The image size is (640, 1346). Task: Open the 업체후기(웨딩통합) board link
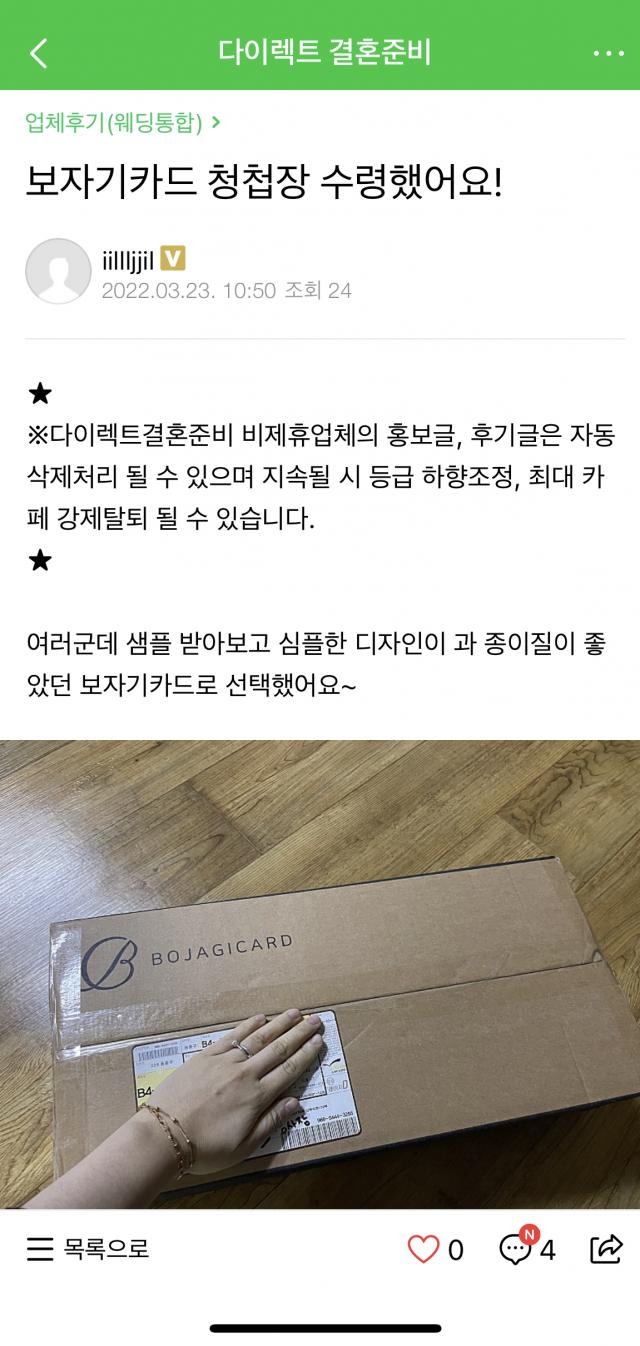(x=122, y=123)
